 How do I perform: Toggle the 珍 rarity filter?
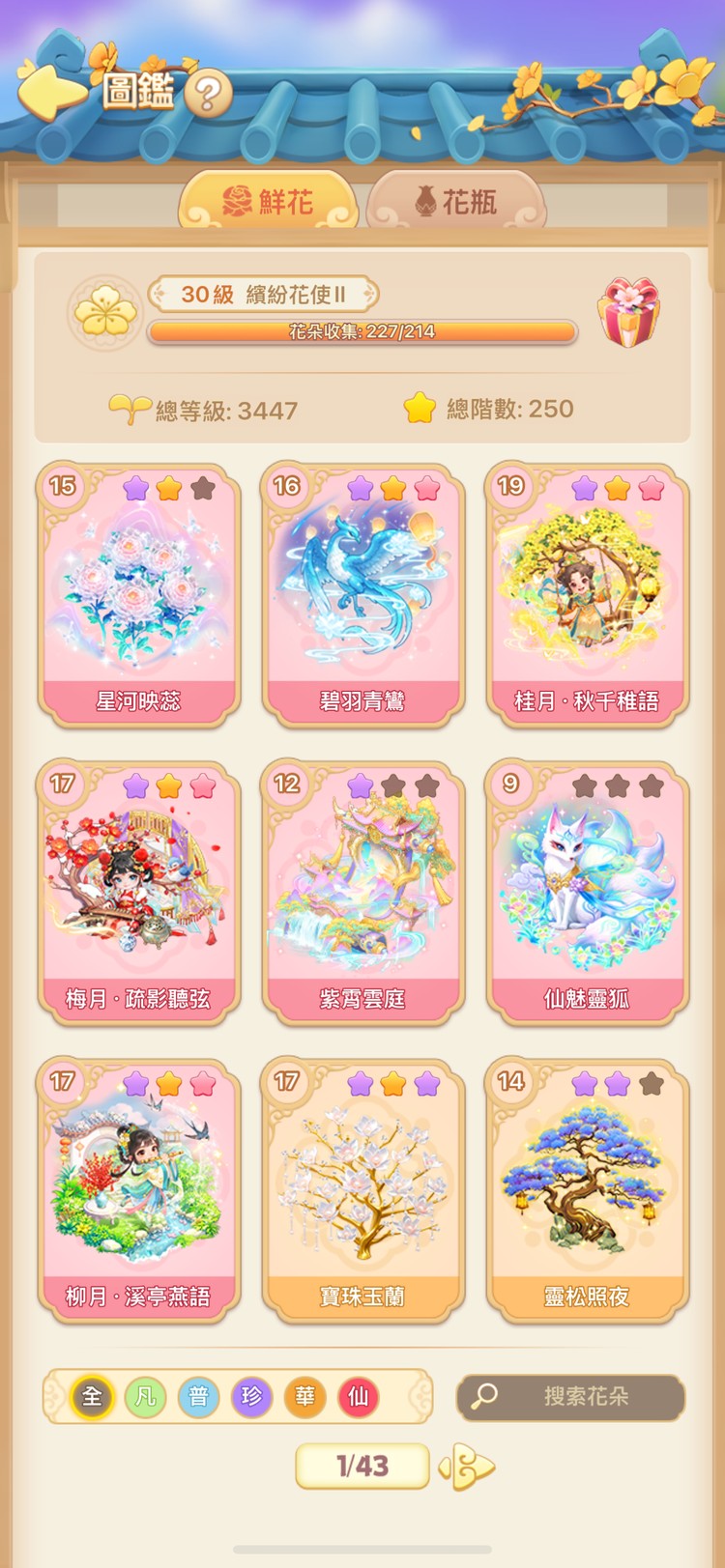point(251,1396)
